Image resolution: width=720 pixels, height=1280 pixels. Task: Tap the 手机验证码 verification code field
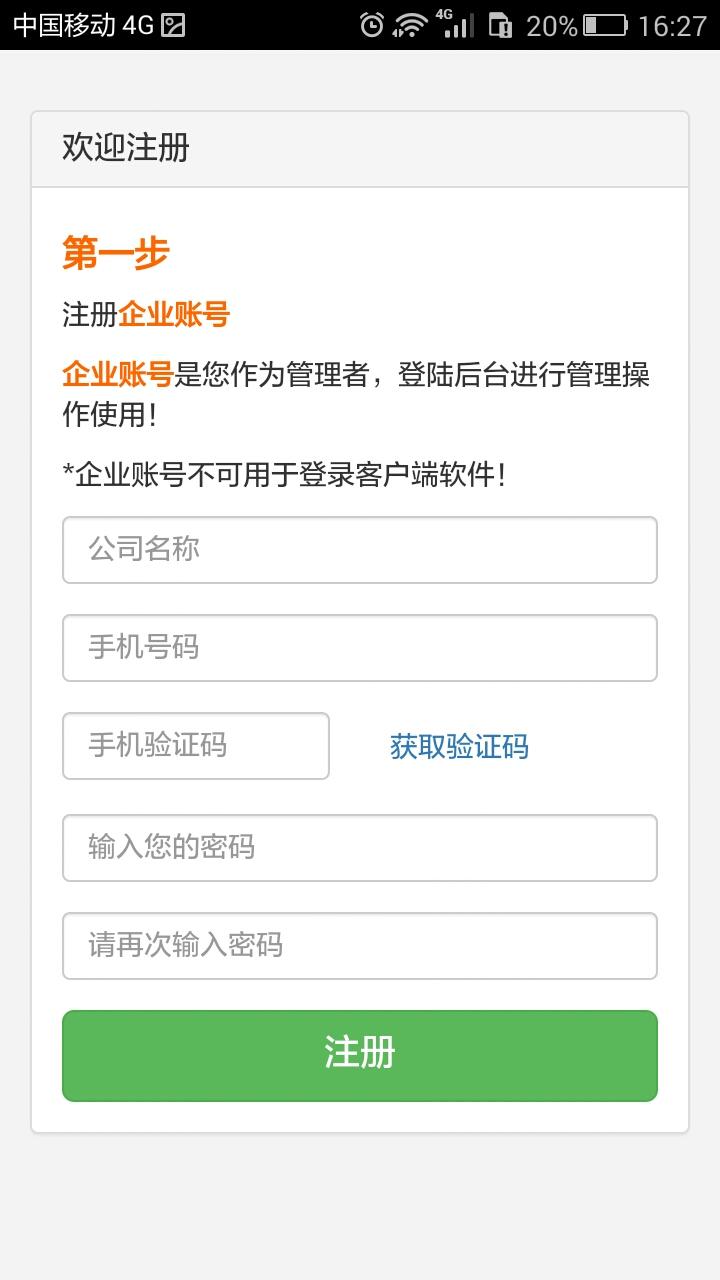click(x=196, y=746)
